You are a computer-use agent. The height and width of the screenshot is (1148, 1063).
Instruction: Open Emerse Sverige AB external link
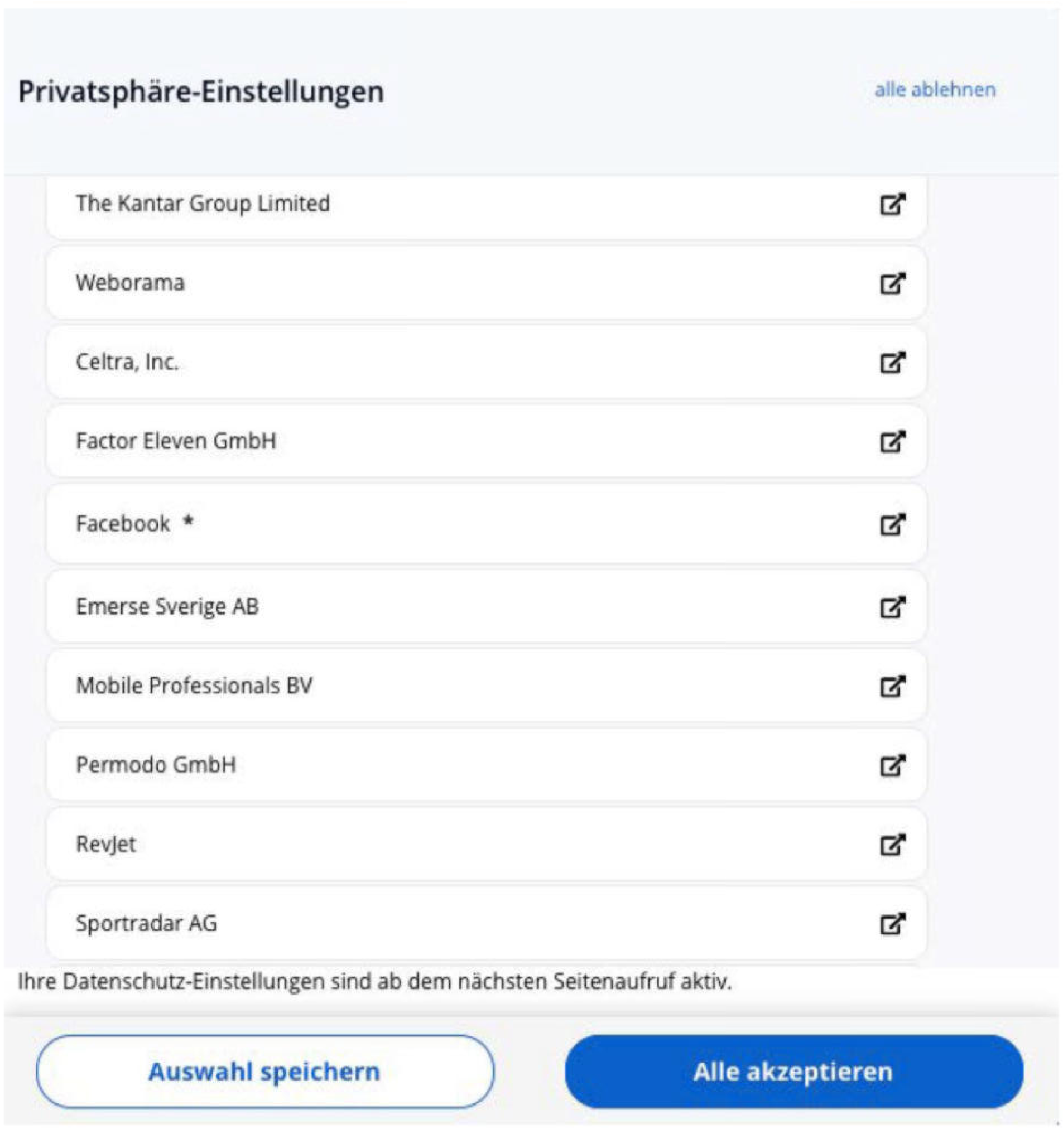pos(892,607)
